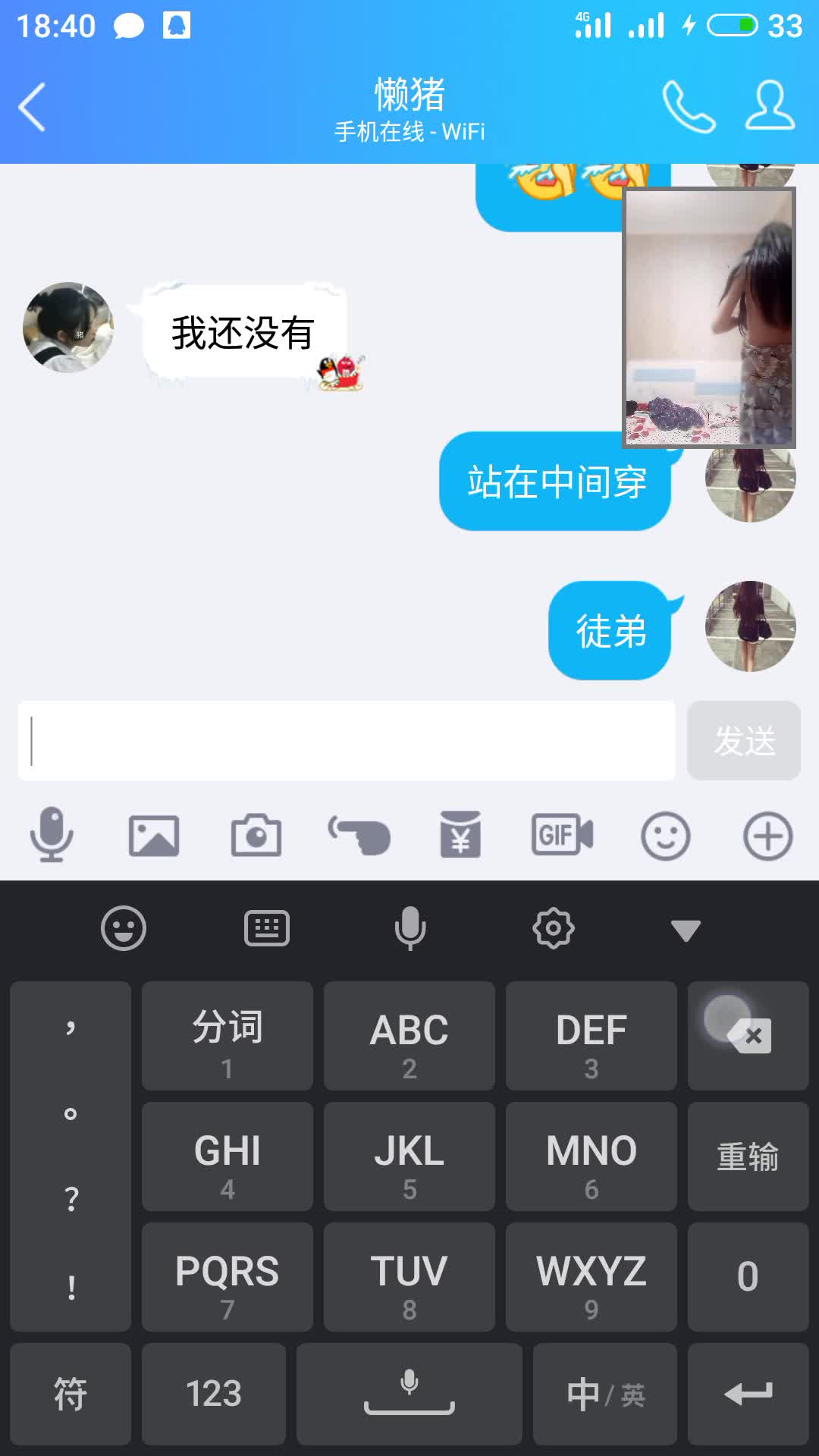Screen dimensions: 819x1456
Task: Tap the message text input field
Action: point(347,740)
